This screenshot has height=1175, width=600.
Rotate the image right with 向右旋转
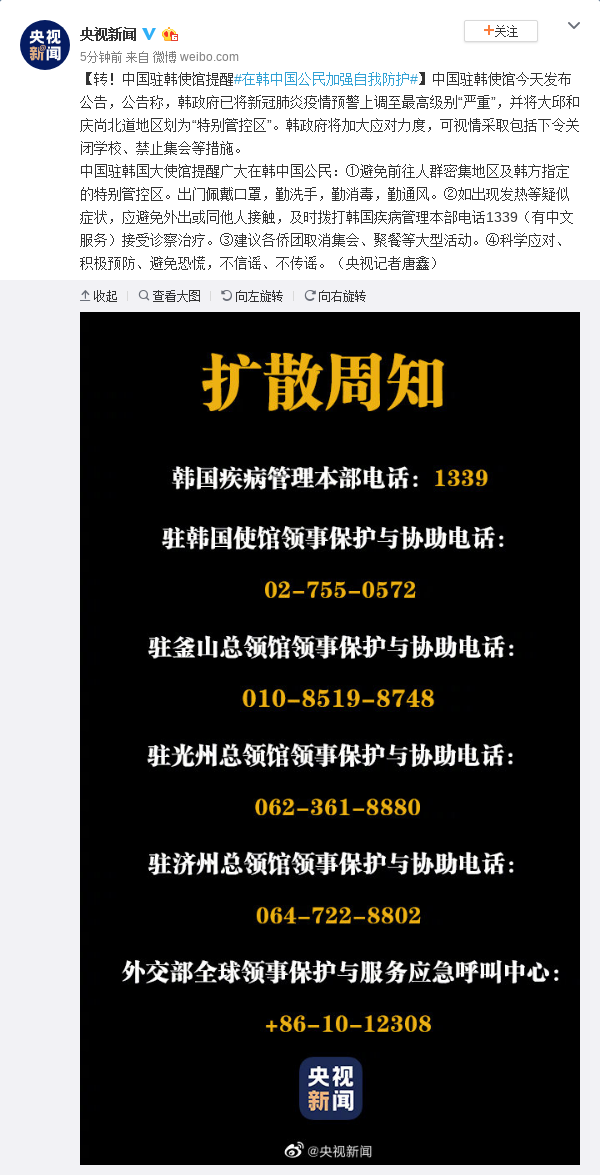(x=336, y=296)
